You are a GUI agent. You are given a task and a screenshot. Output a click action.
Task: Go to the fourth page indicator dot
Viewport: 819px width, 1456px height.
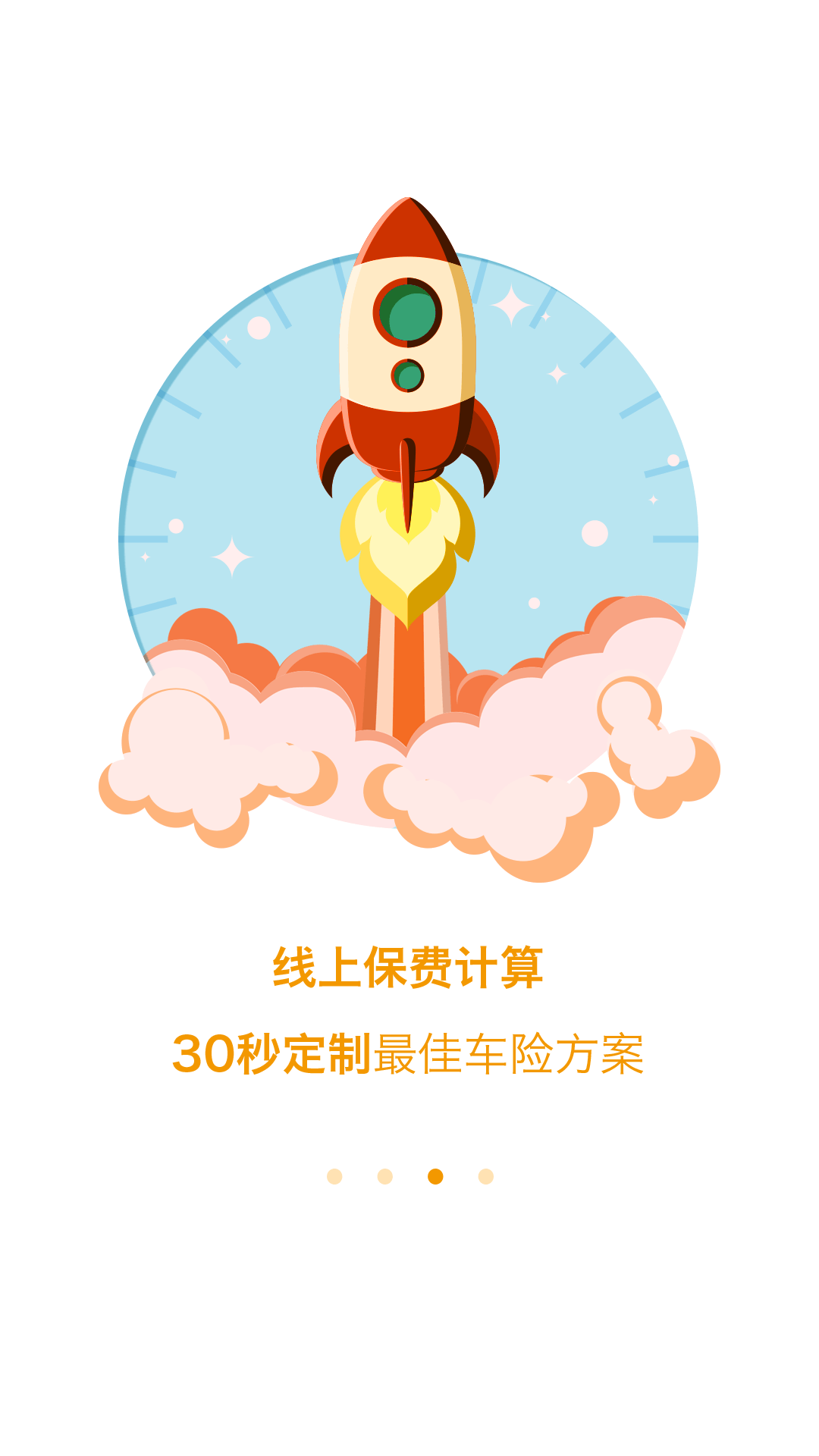[x=486, y=1176]
